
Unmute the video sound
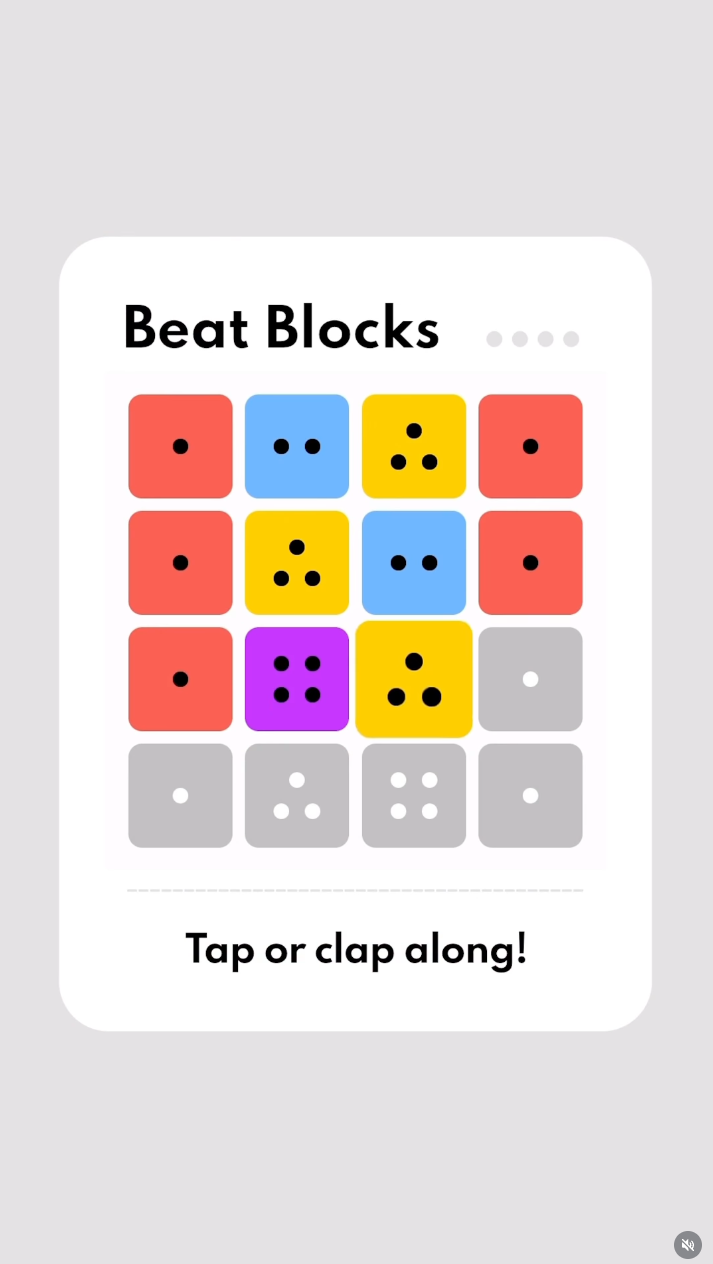point(687,1244)
